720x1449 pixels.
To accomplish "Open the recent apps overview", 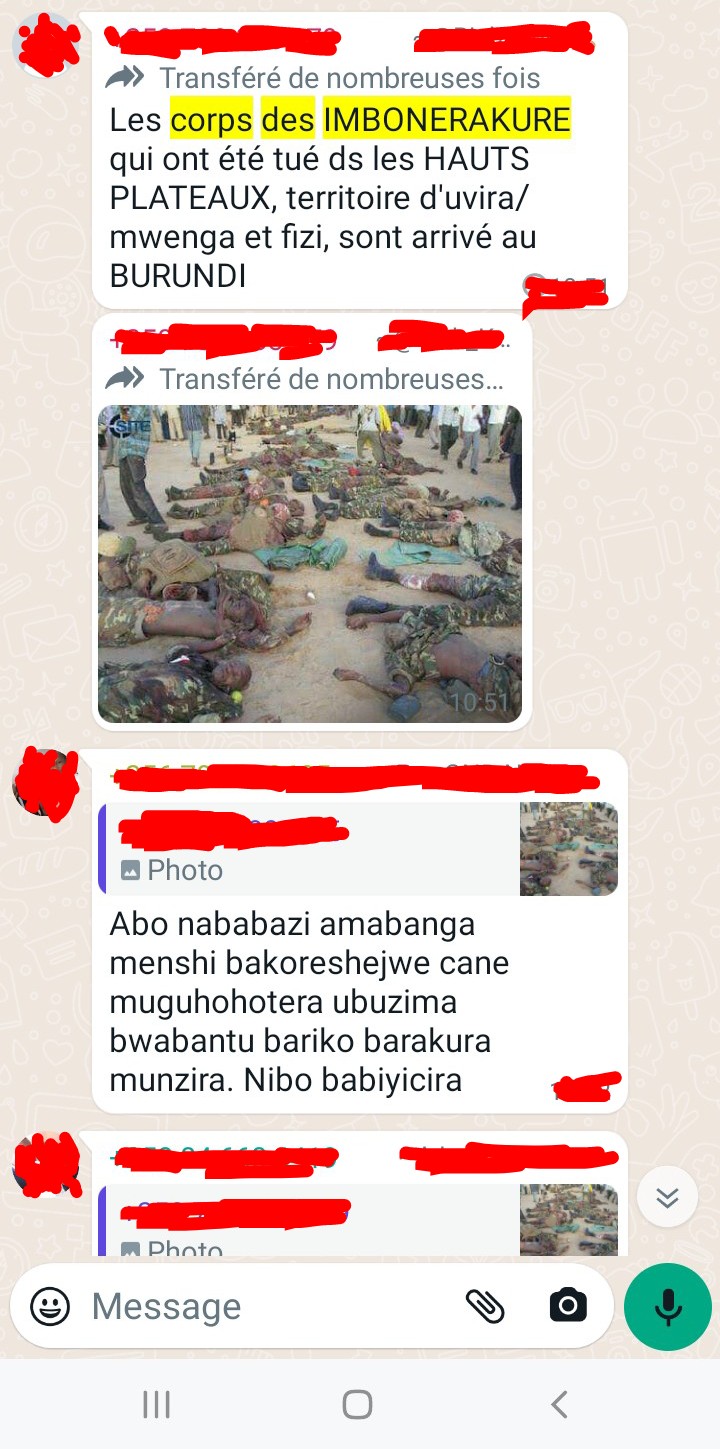I will click(156, 1404).
